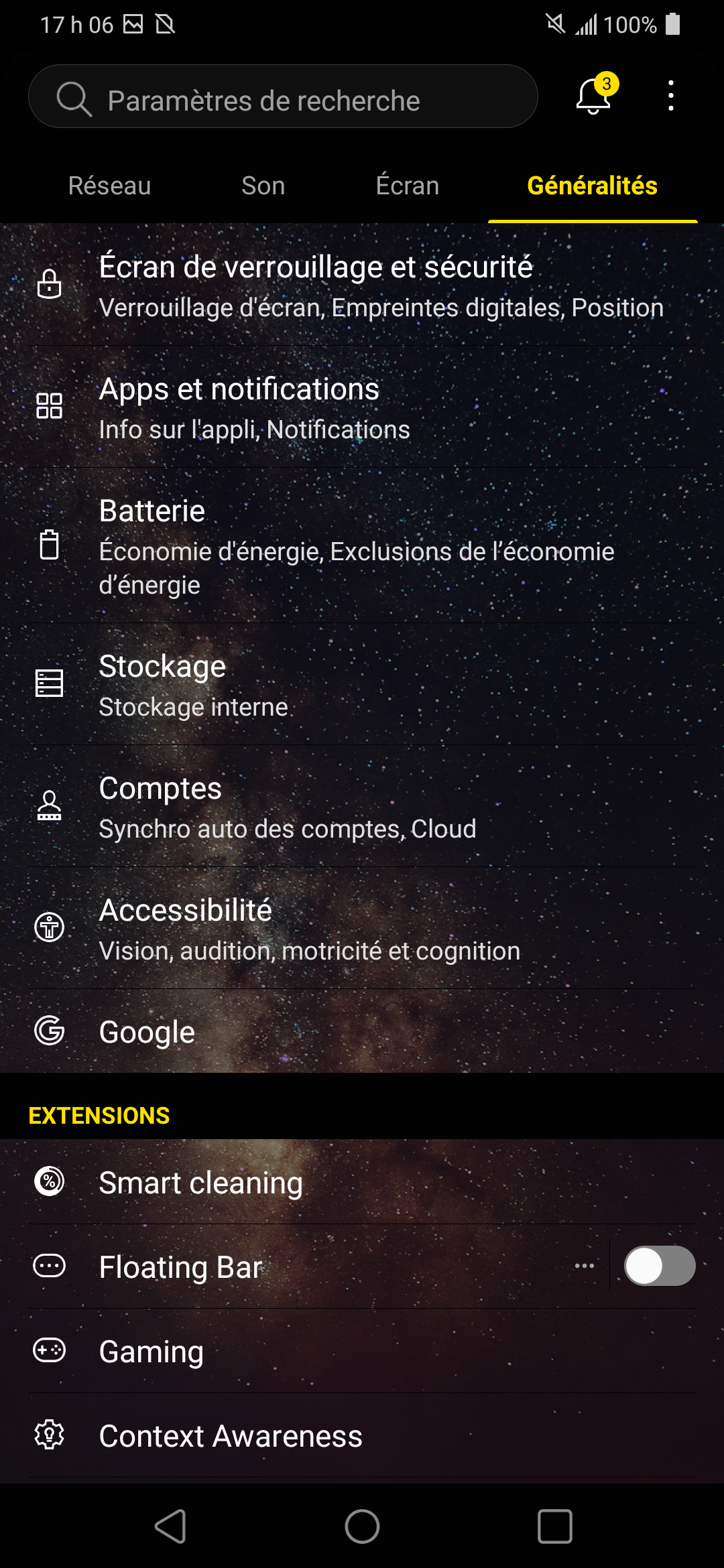Open Google settings
Screen dimensions: 724x1568
click(x=362, y=1031)
